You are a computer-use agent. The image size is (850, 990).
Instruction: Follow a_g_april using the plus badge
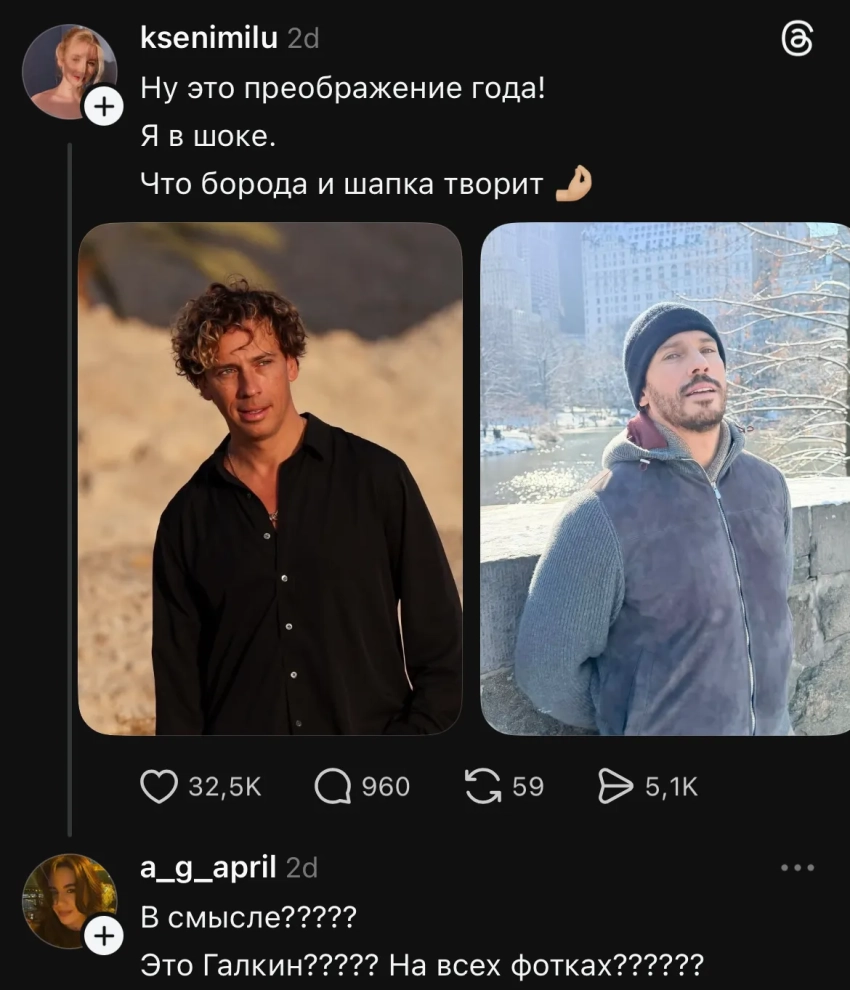click(103, 936)
